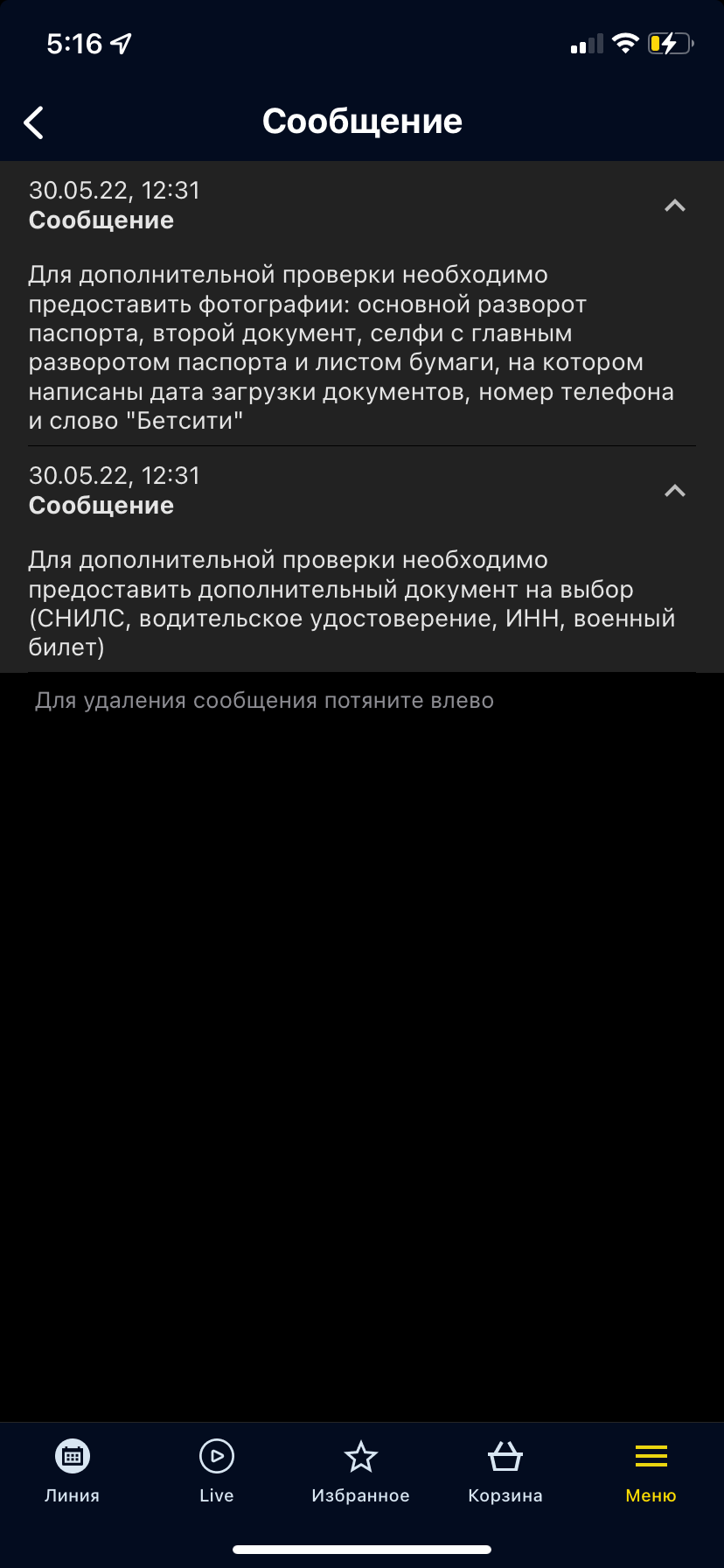The image size is (724, 1568).
Task: Open the Live tab
Action: coord(217,1471)
